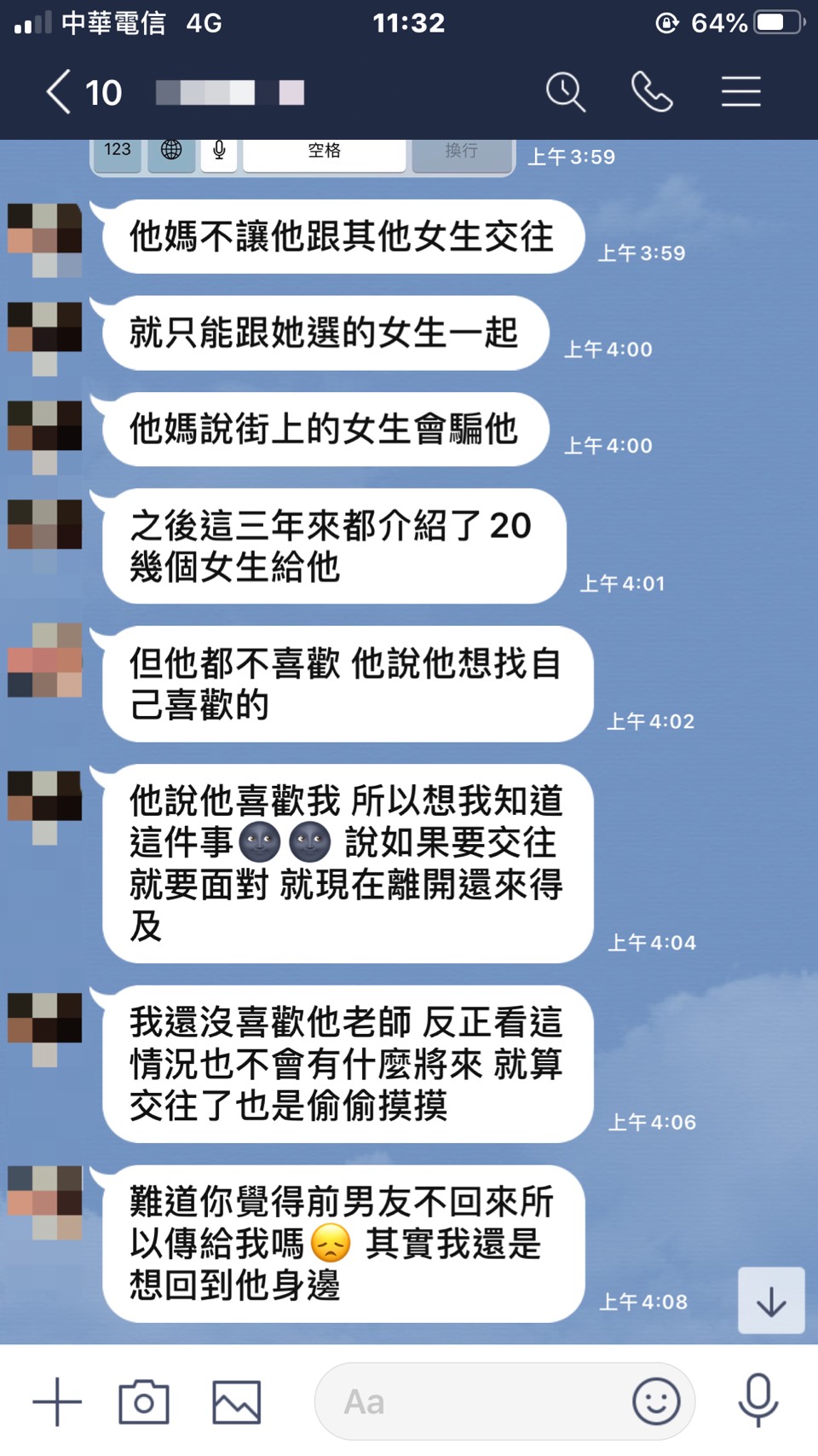The width and height of the screenshot is (818, 1456).
Task: Tap the sender avatar beside 他媽不讓他跟其他女生交往
Action: (45, 239)
